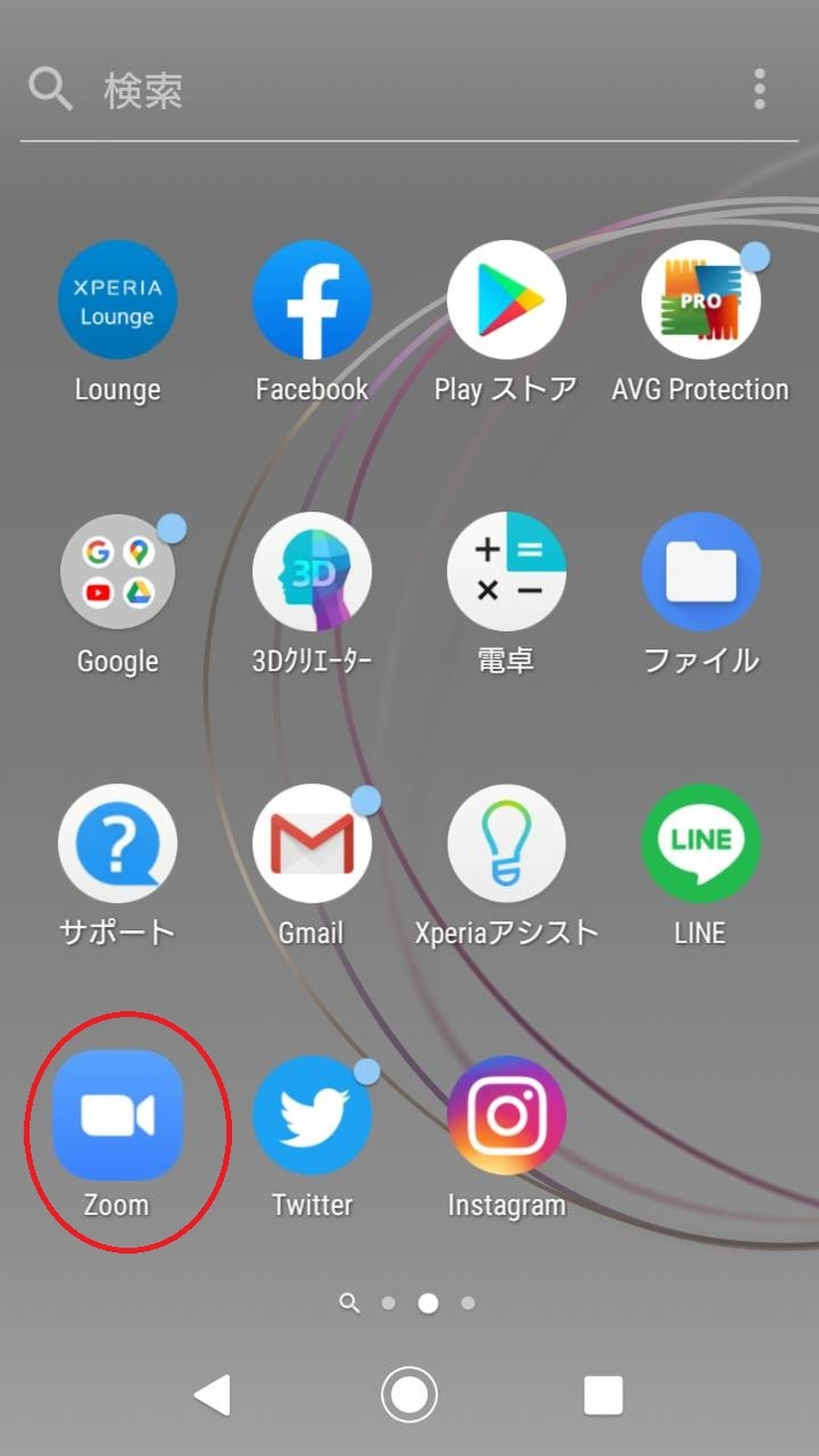Tap the home button

click(x=409, y=1395)
